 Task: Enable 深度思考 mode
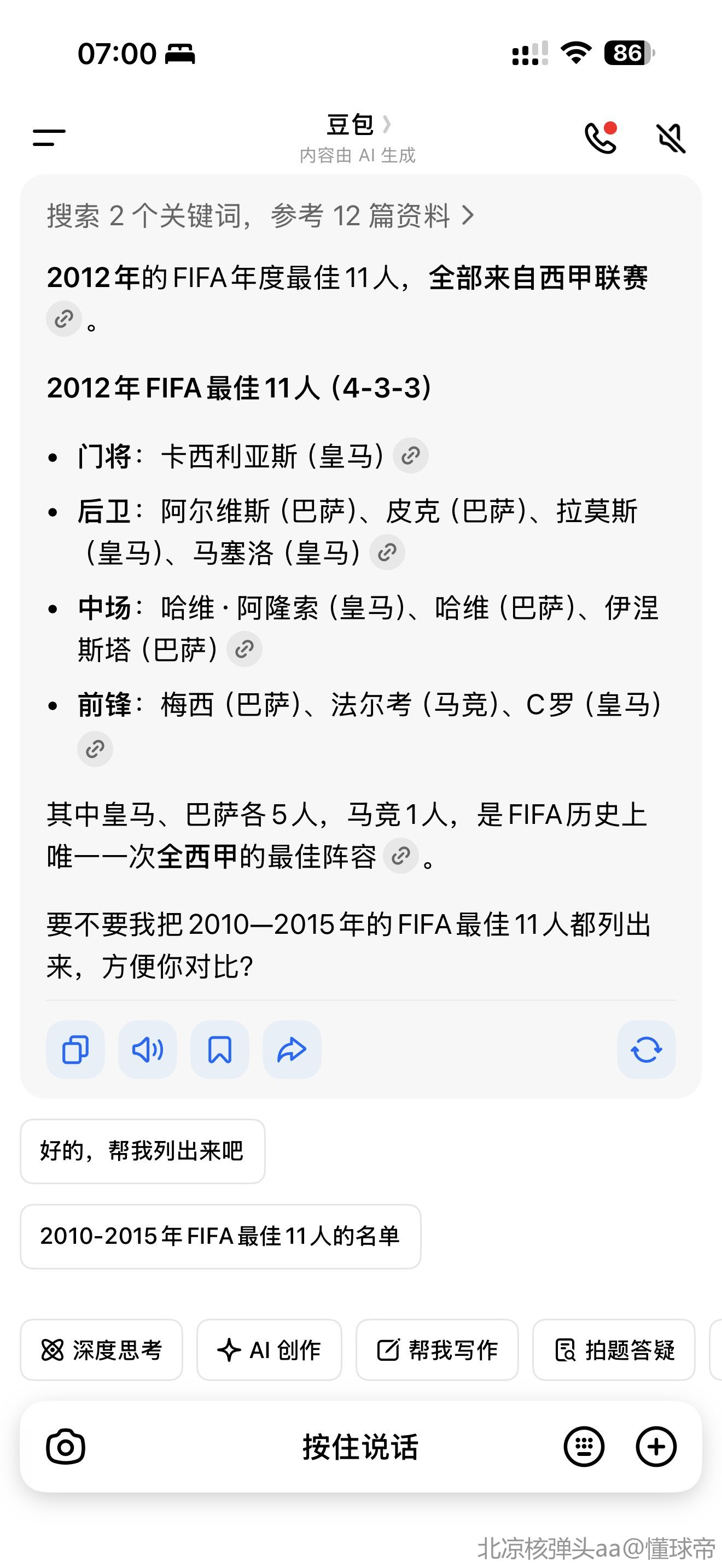click(x=102, y=1350)
